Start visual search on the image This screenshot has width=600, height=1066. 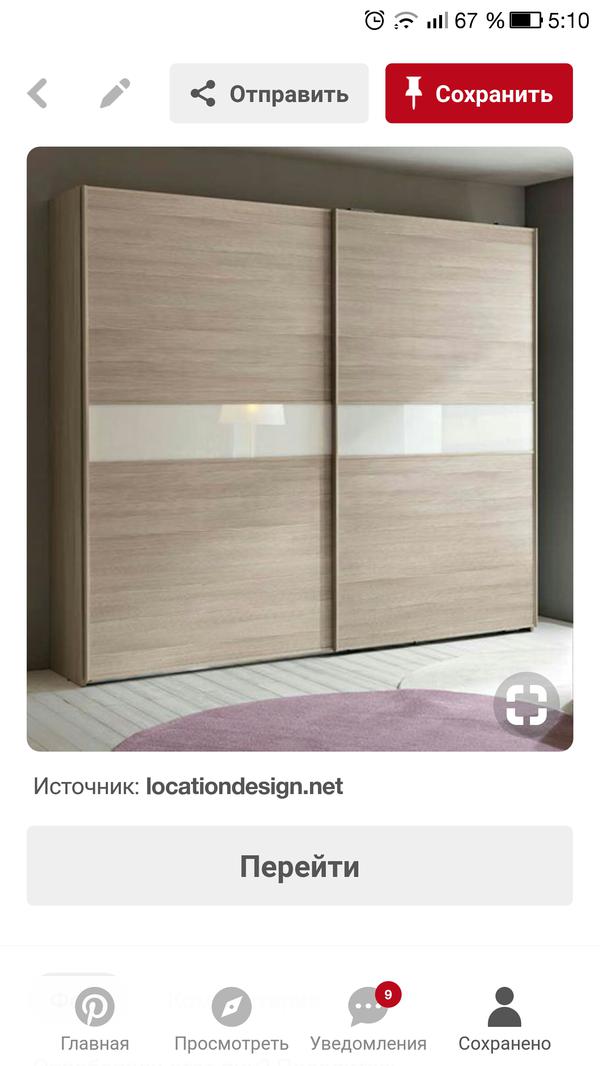[526, 705]
